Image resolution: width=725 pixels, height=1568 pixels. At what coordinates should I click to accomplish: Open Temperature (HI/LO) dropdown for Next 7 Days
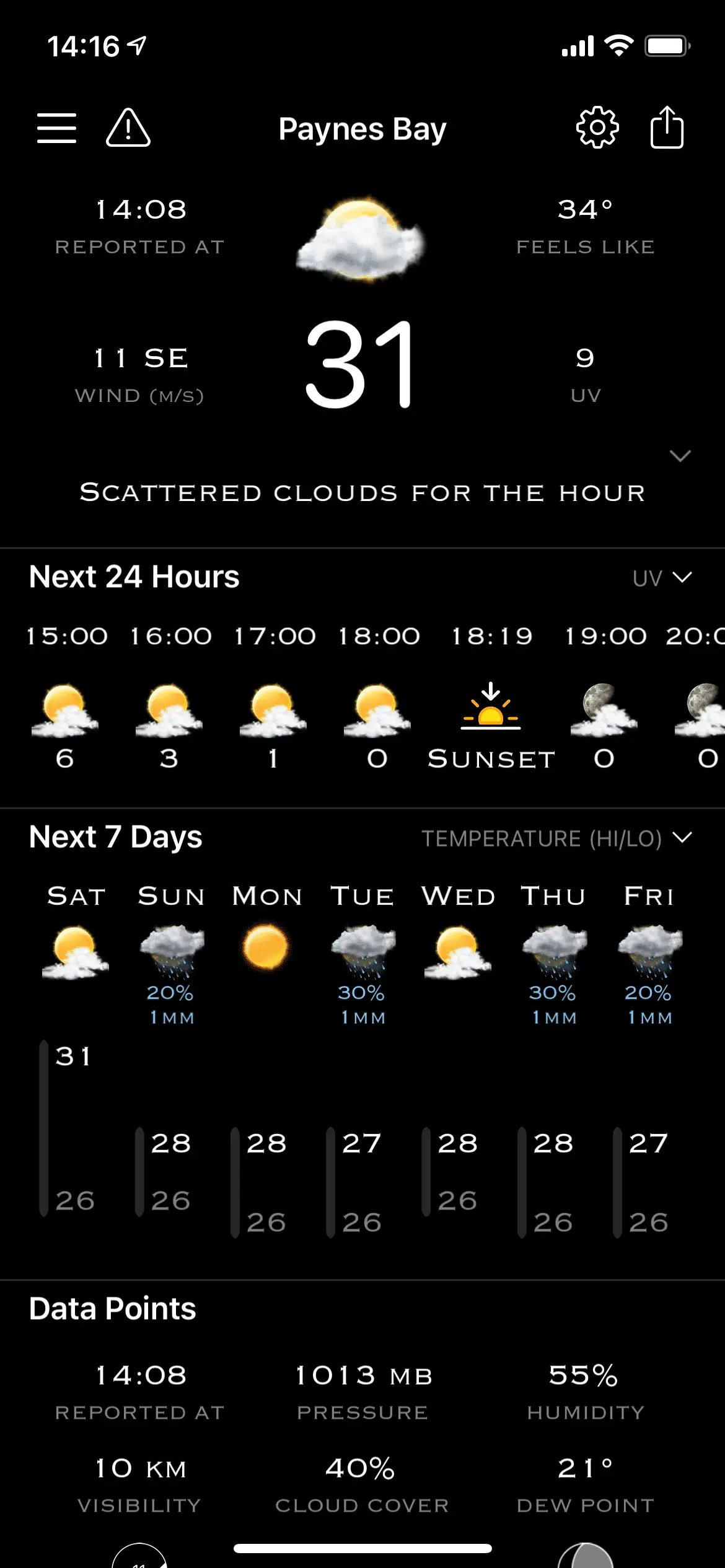pyautogui.click(x=556, y=838)
